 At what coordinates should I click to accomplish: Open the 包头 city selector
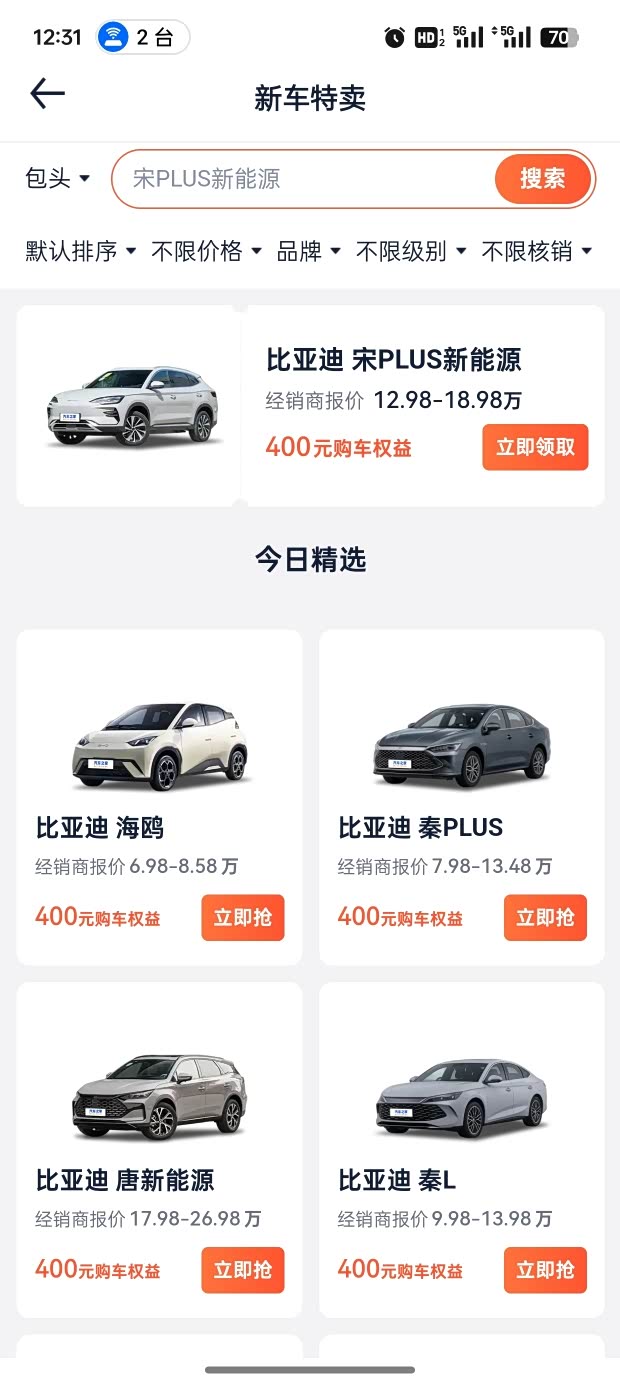(57, 179)
